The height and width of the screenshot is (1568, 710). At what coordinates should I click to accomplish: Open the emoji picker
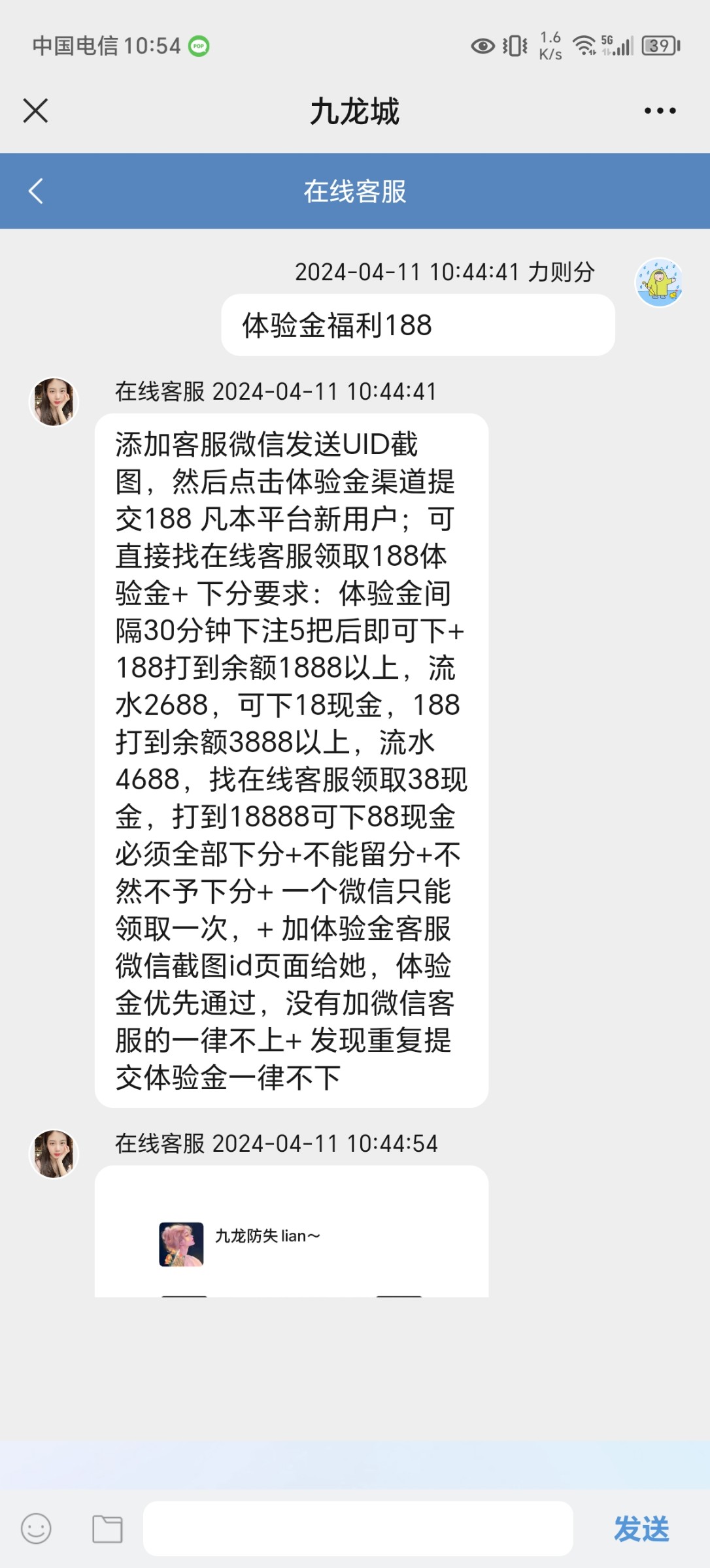[x=36, y=1529]
